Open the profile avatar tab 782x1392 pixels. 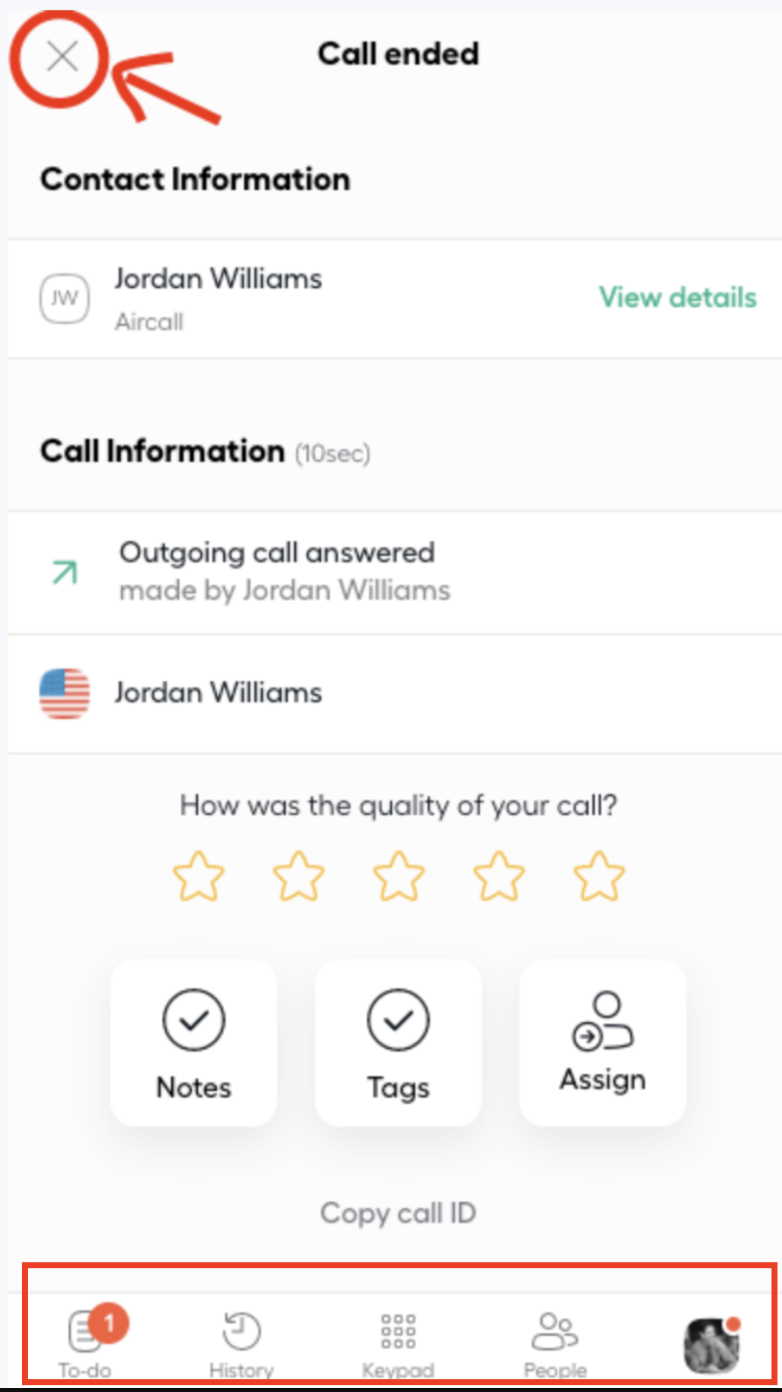point(711,1342)
